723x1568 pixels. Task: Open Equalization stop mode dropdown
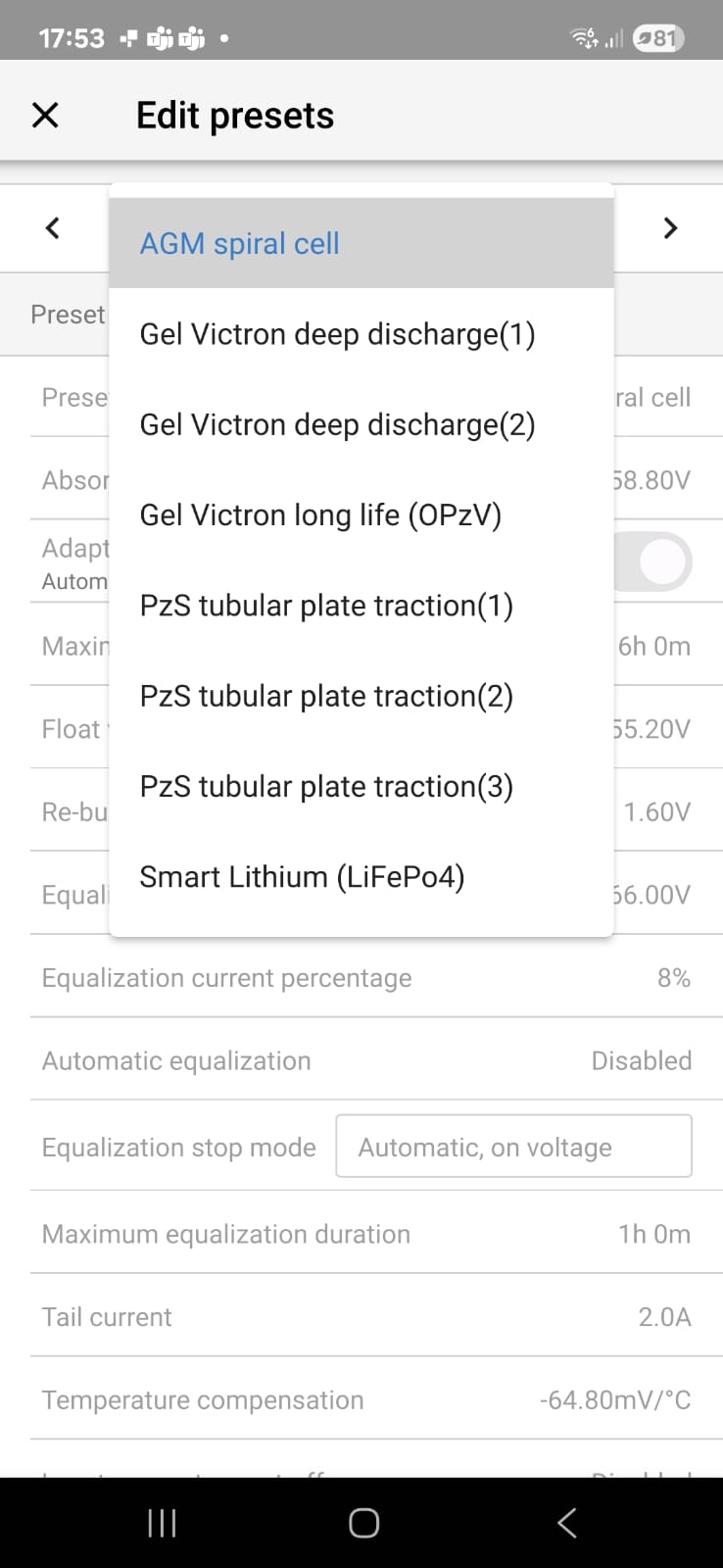(x=513, y=1147)
